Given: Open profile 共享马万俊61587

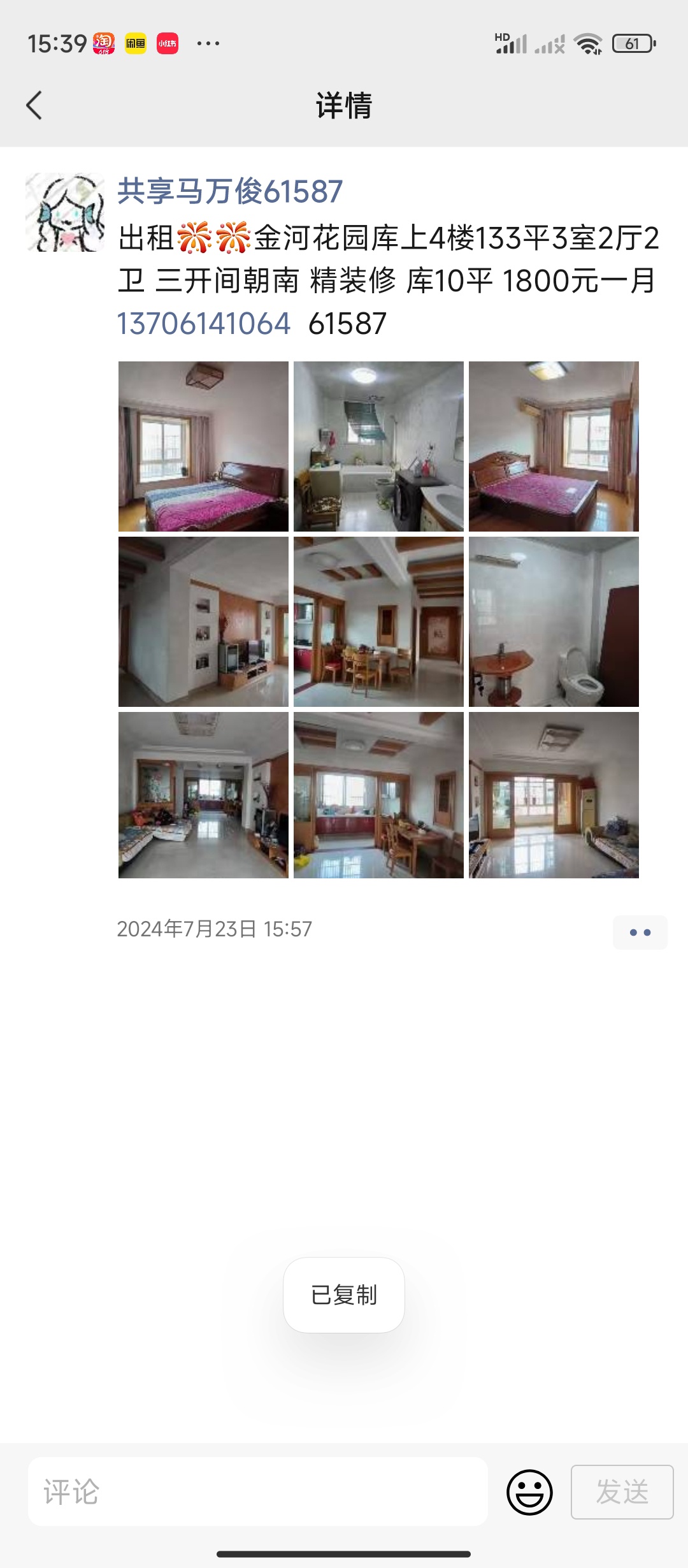Looking at the screenshot, I should (230, 191).
